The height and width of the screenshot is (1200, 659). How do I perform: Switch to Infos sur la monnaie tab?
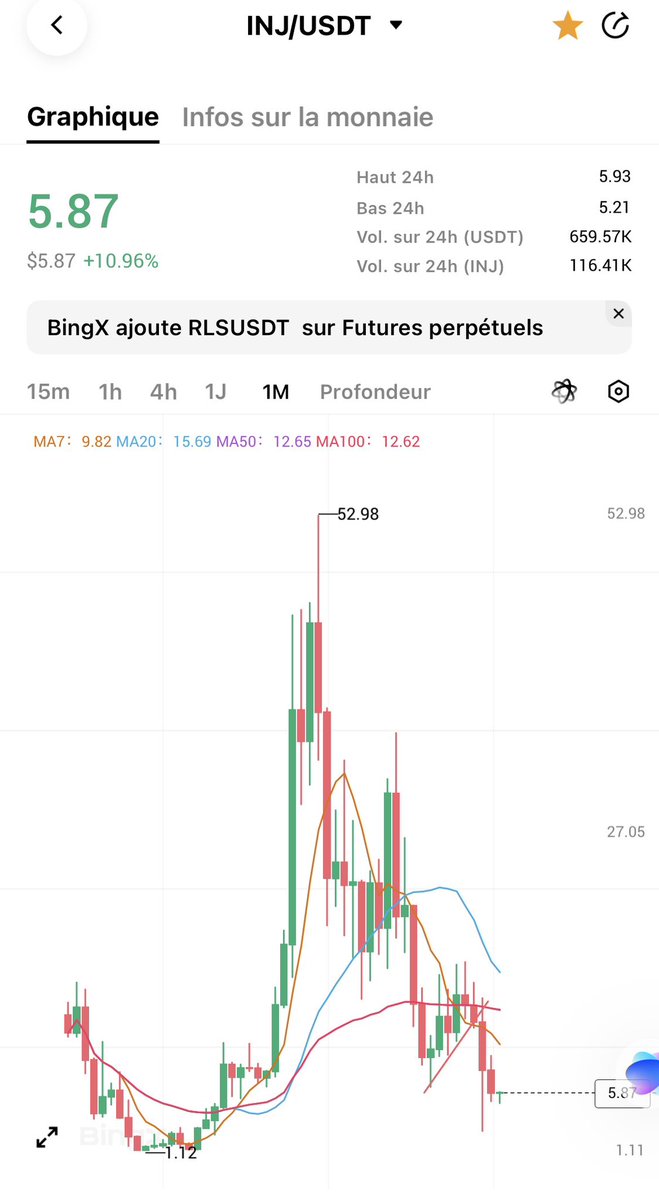pyautogui.click(x=307, y=117)
